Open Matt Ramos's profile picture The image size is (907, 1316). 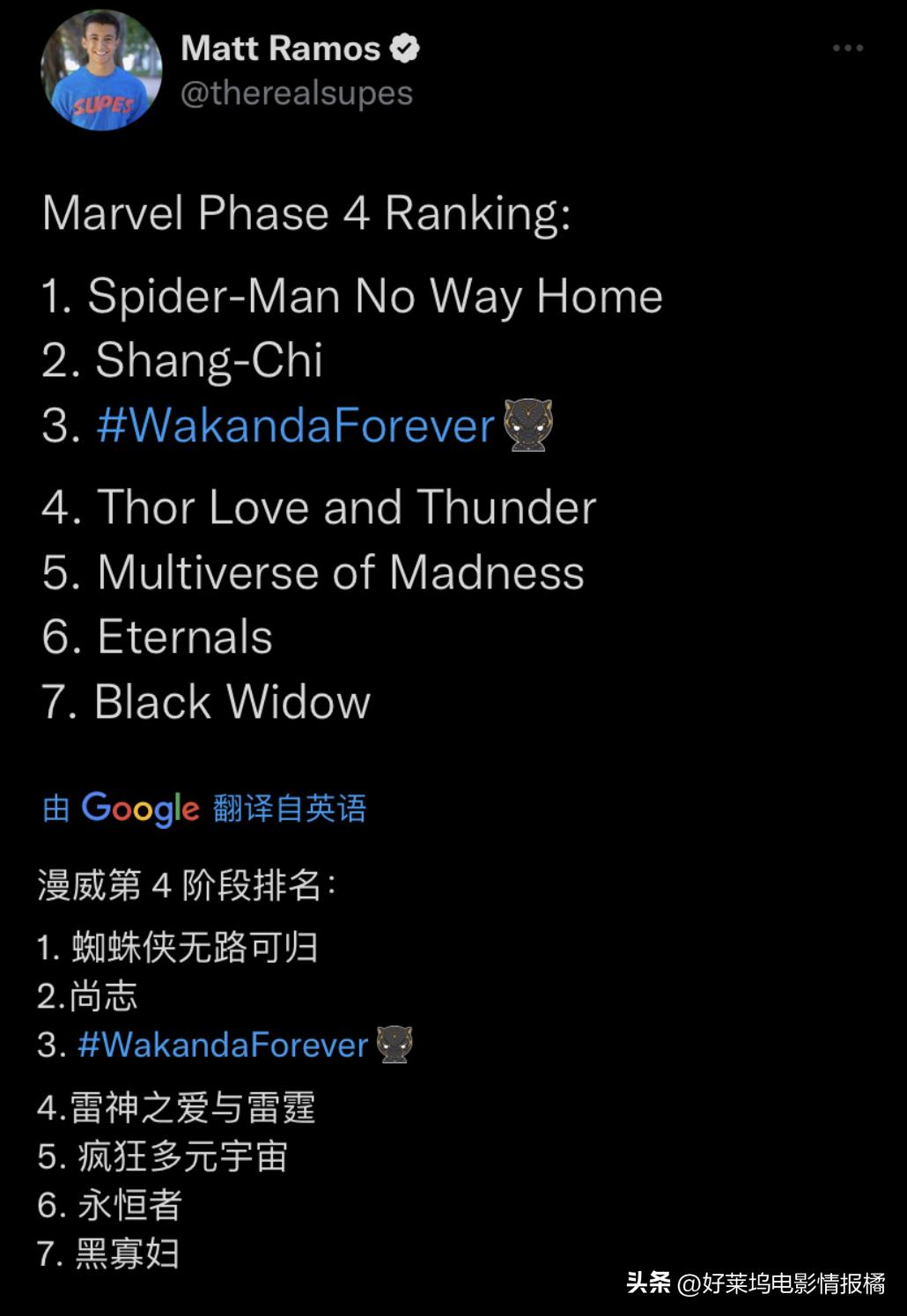point(101,71)
